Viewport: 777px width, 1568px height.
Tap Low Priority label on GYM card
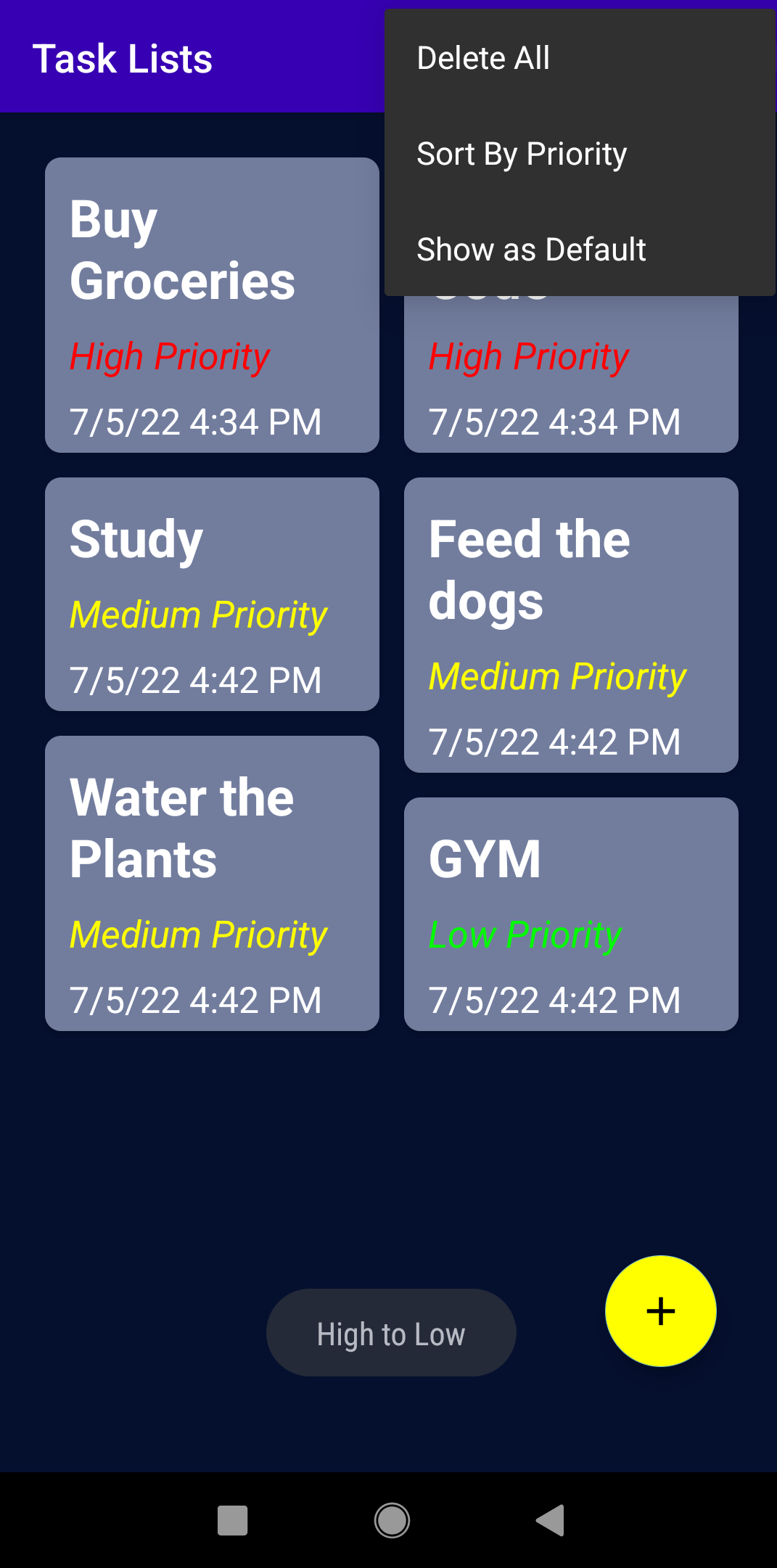[525, 934]
